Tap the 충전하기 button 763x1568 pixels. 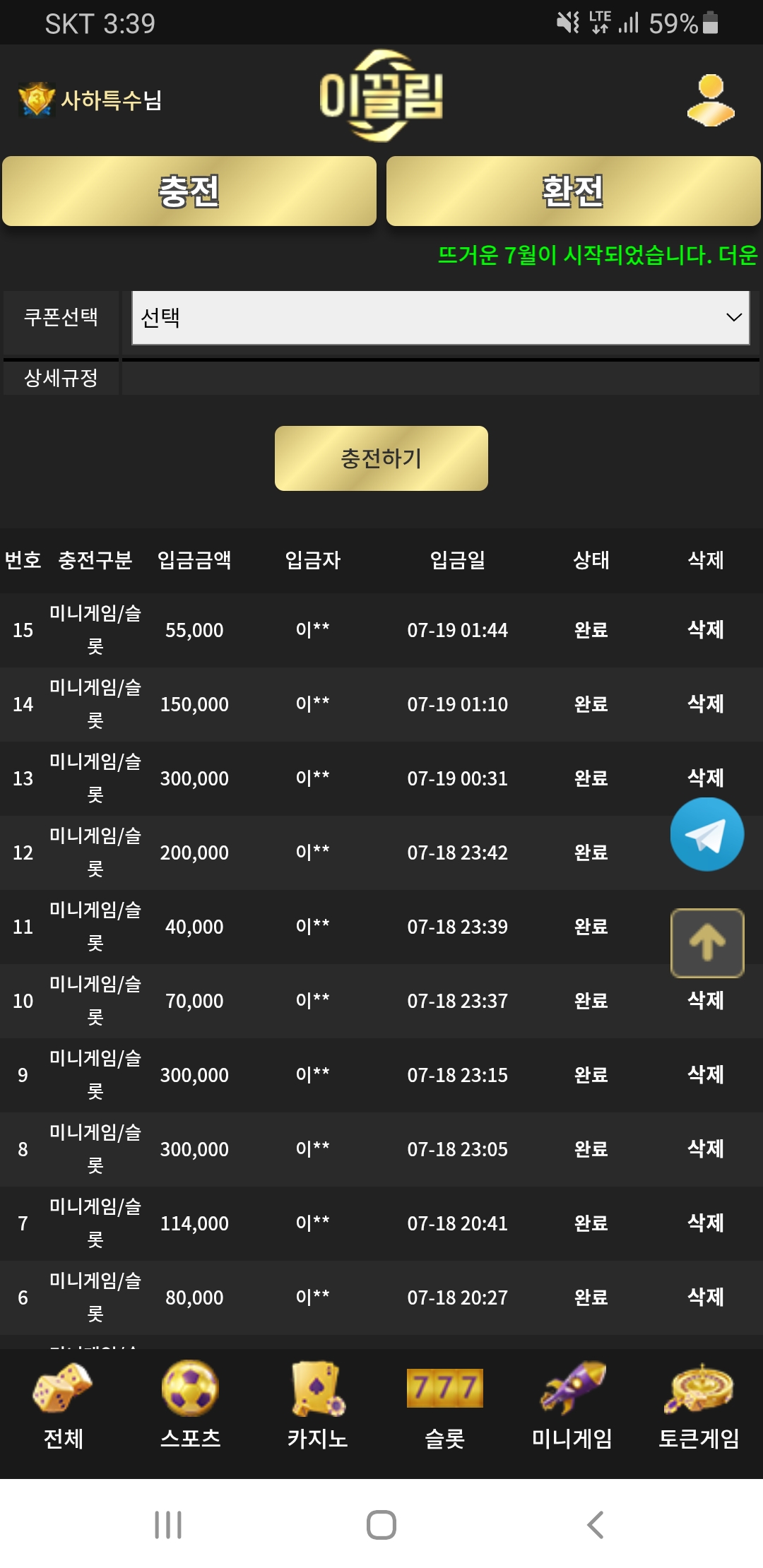coord(381,458)
